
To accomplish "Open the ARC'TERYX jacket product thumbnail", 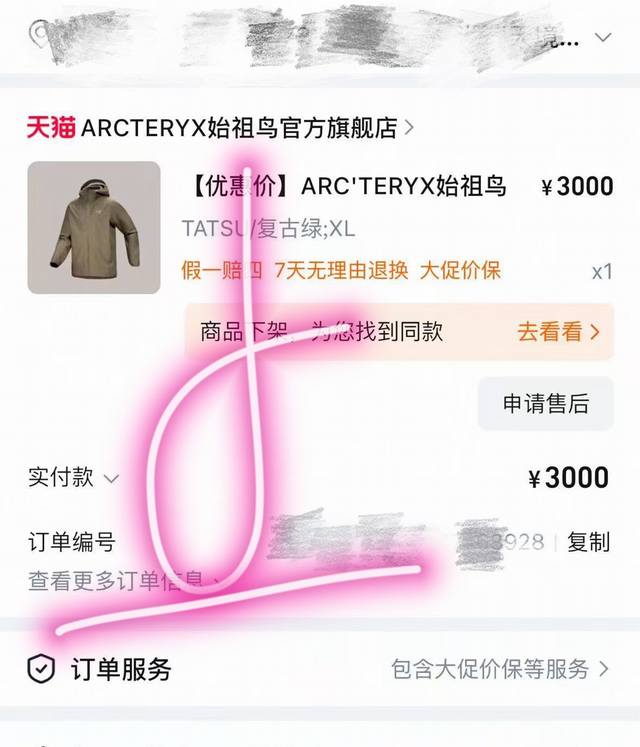I will (94, 228).
